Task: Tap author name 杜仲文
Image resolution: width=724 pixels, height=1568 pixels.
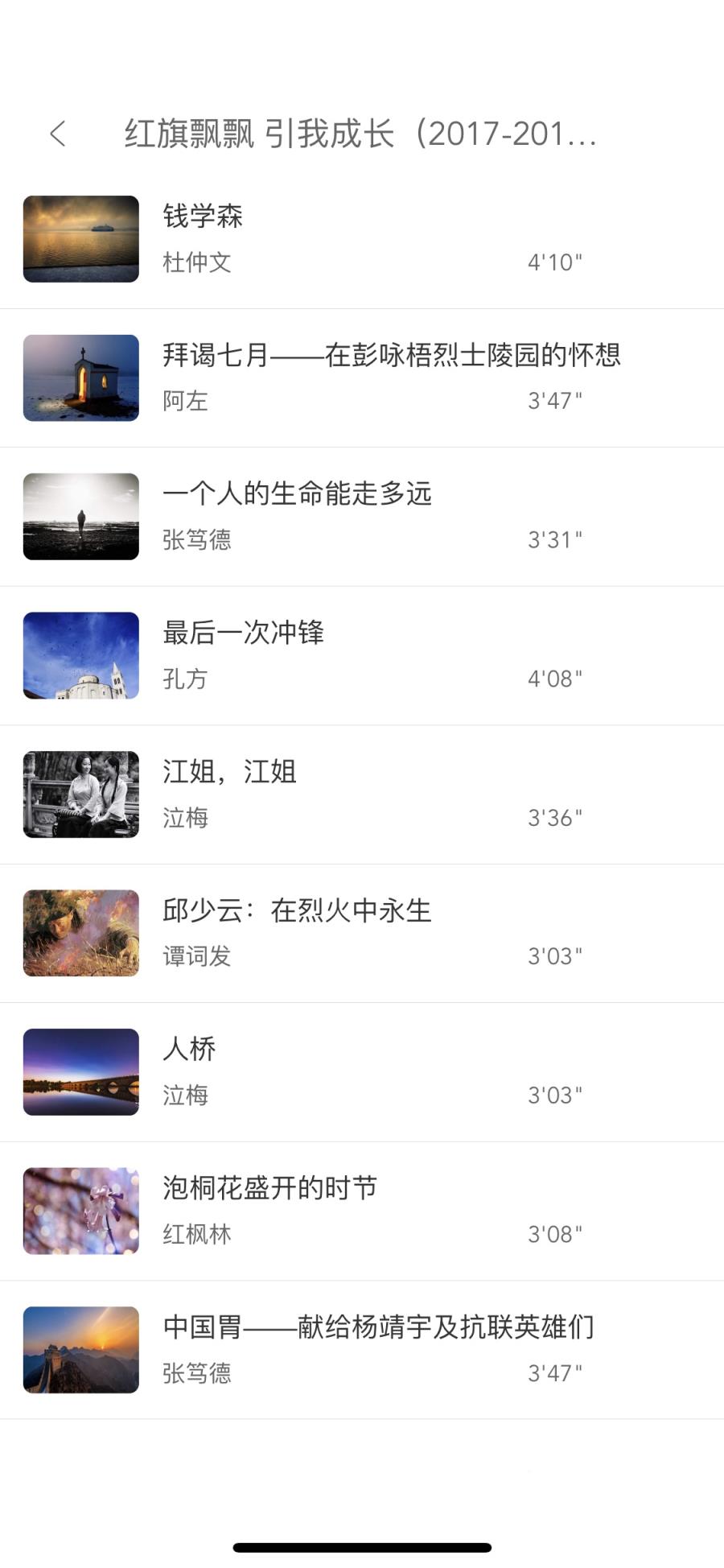Action: (x=195, y=263)
